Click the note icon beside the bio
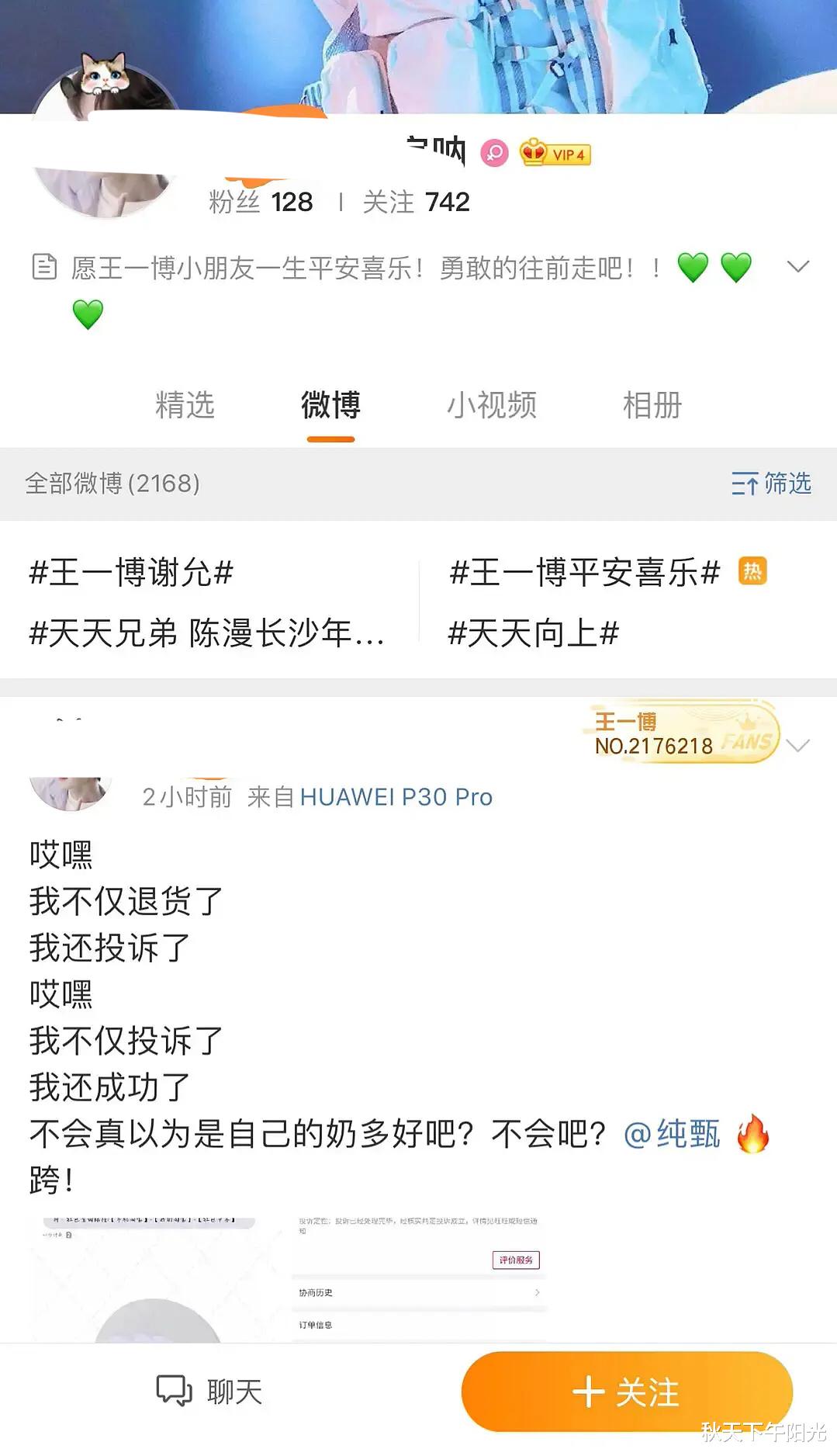Image resolution: width=837 pixels, height=1456 pixels. click(x=44, y=266)
